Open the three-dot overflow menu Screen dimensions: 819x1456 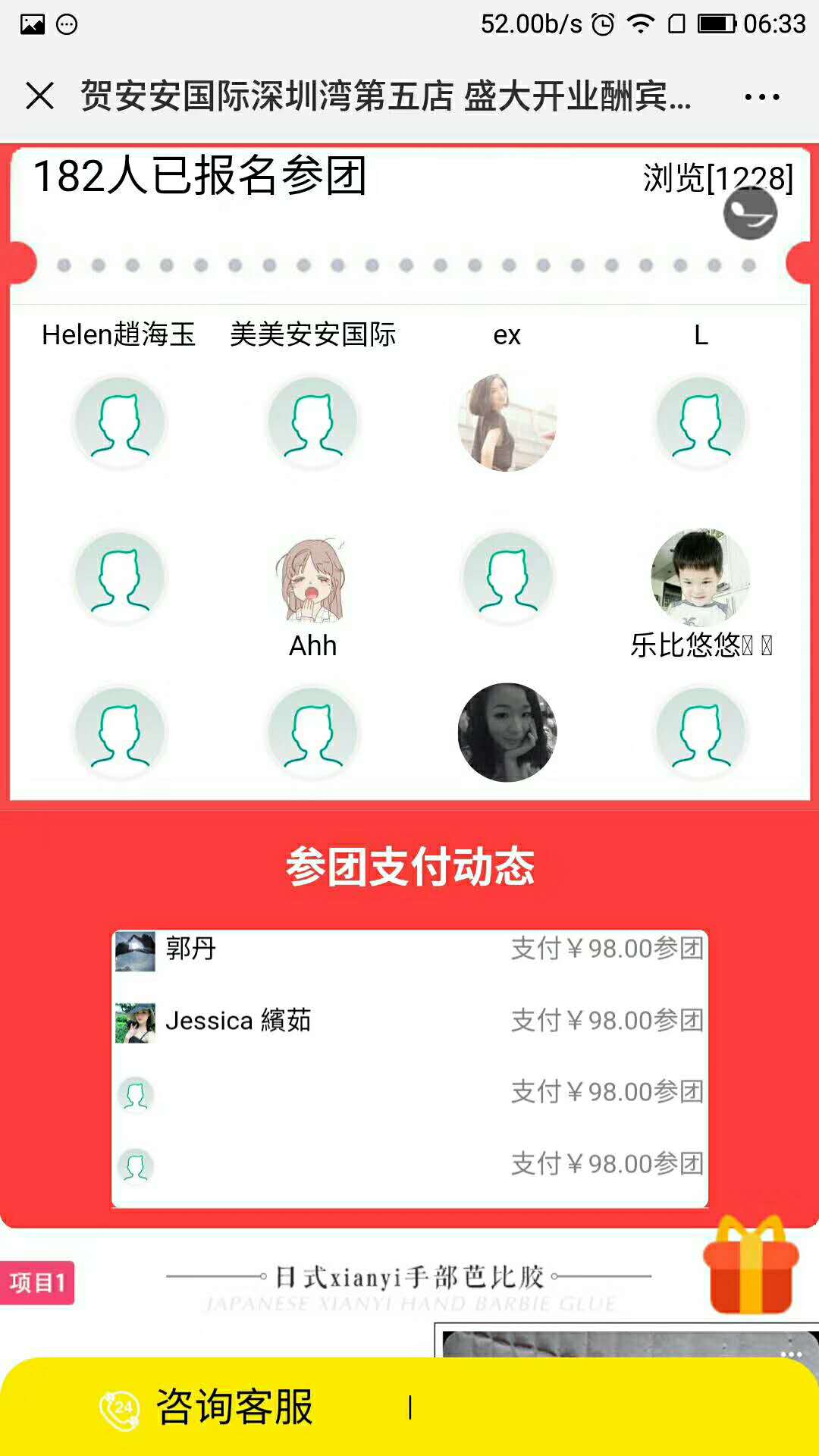tap(761, 97)
